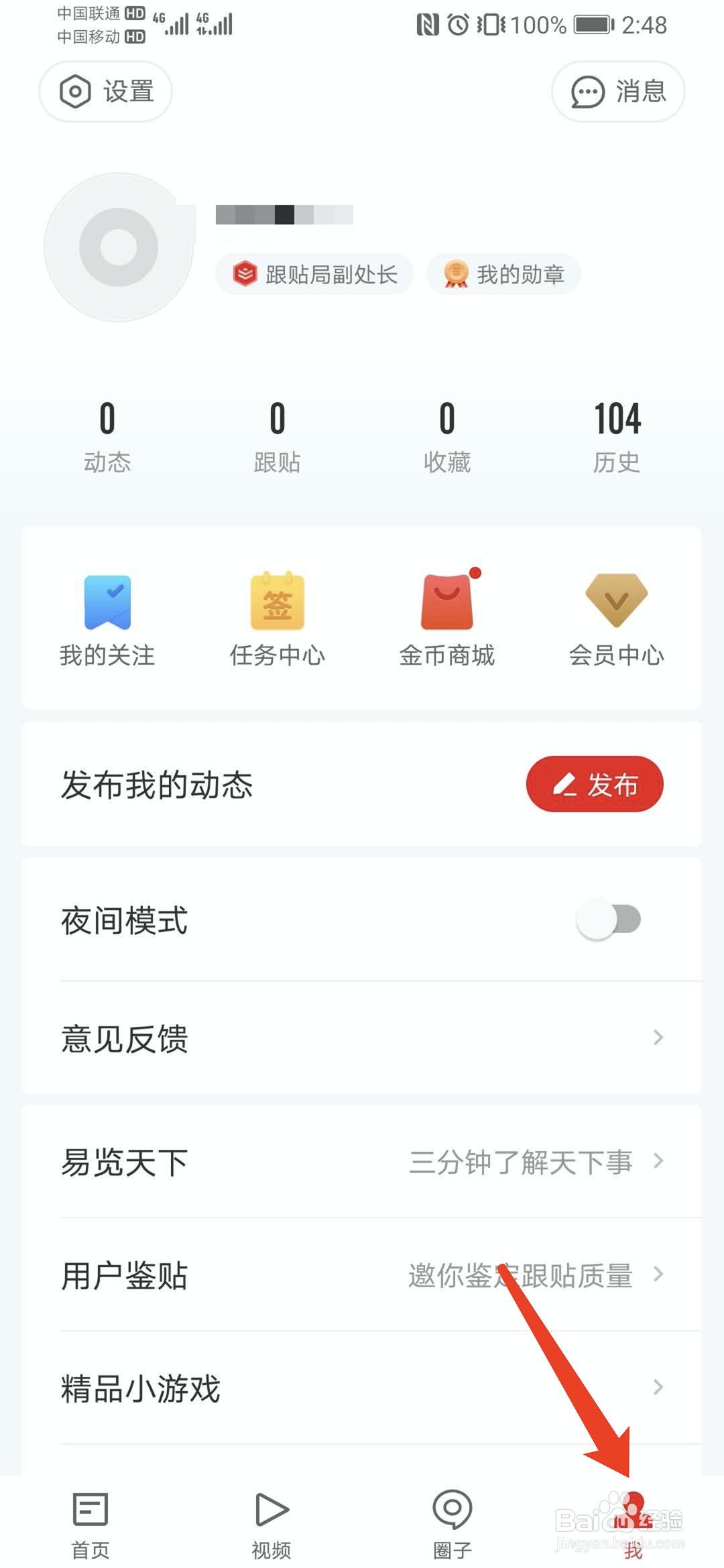The width and height of the screenshot is (724, 1568).
Task: Tap the red 发布 button
Action: (595, 784)
